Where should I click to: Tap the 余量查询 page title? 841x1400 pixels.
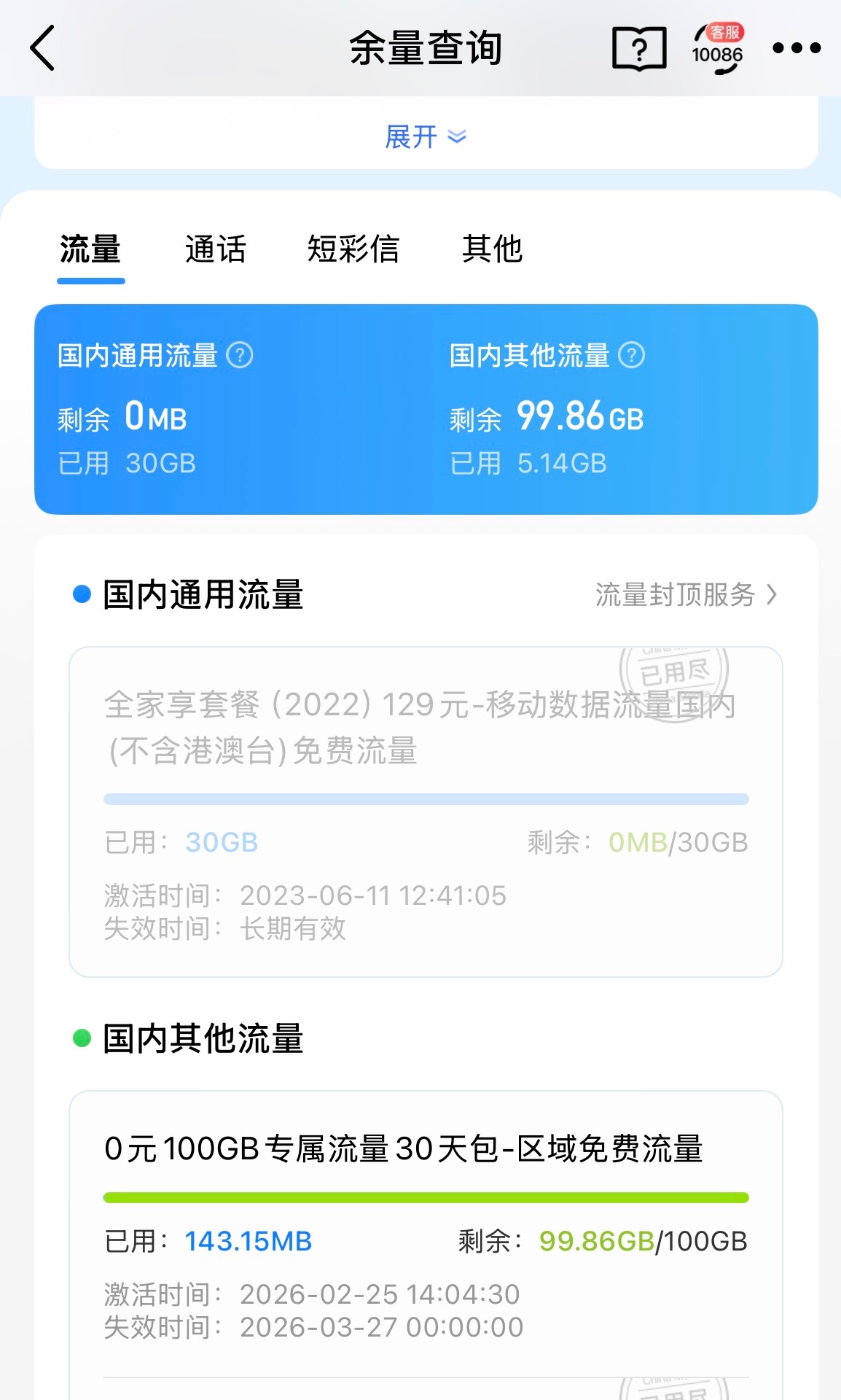(x=426, y=48)
